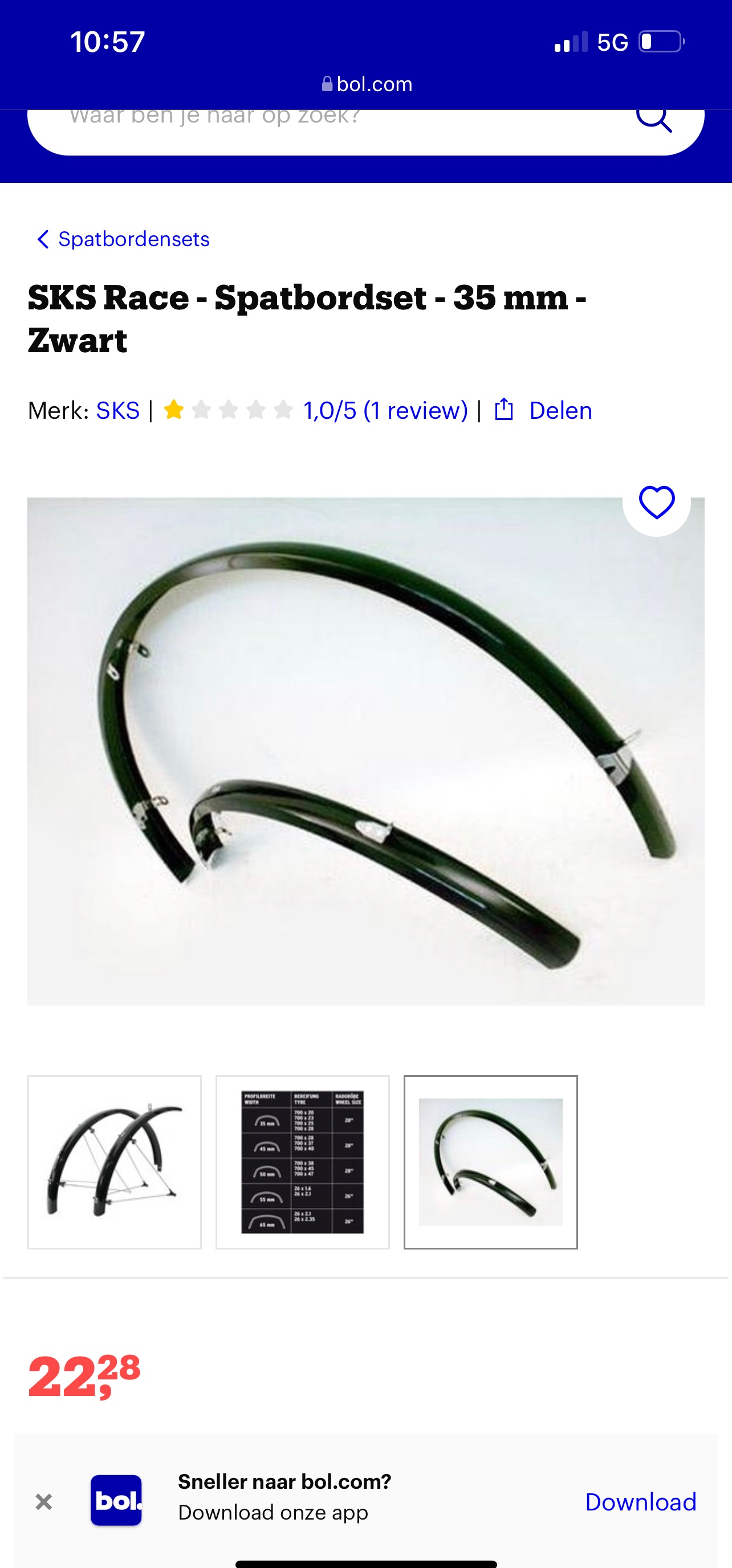
Task: Open the 1,0/5 (1 review) rating
Action: pyautogui.click(x=385, y=411)
